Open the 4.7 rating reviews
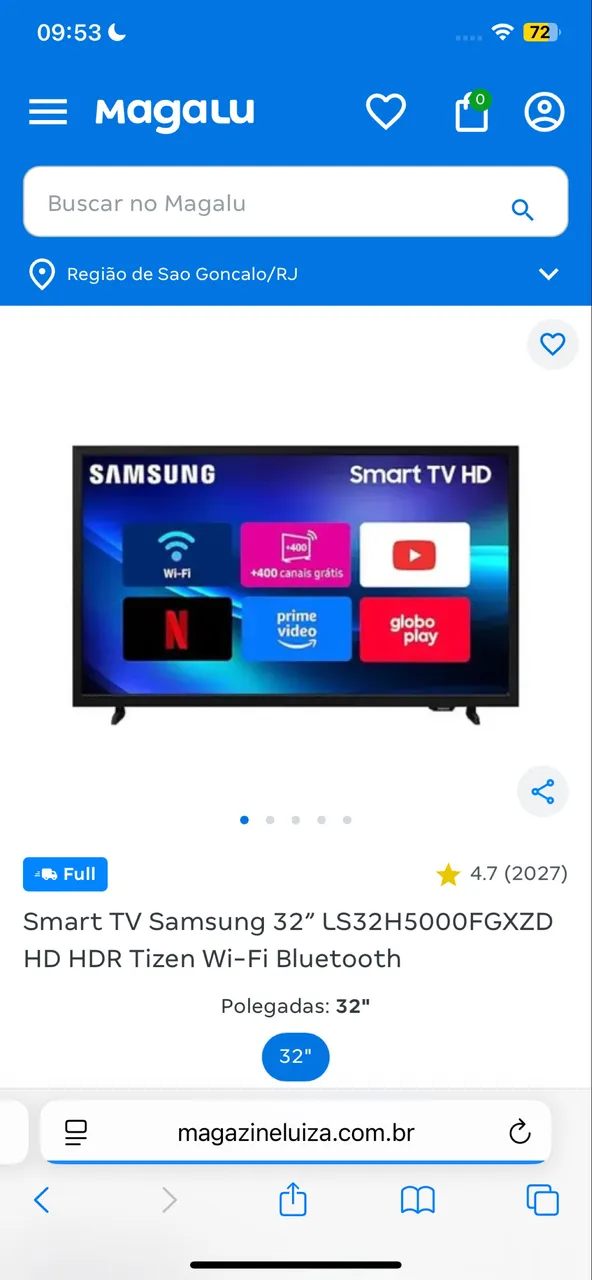 point(502,874)
